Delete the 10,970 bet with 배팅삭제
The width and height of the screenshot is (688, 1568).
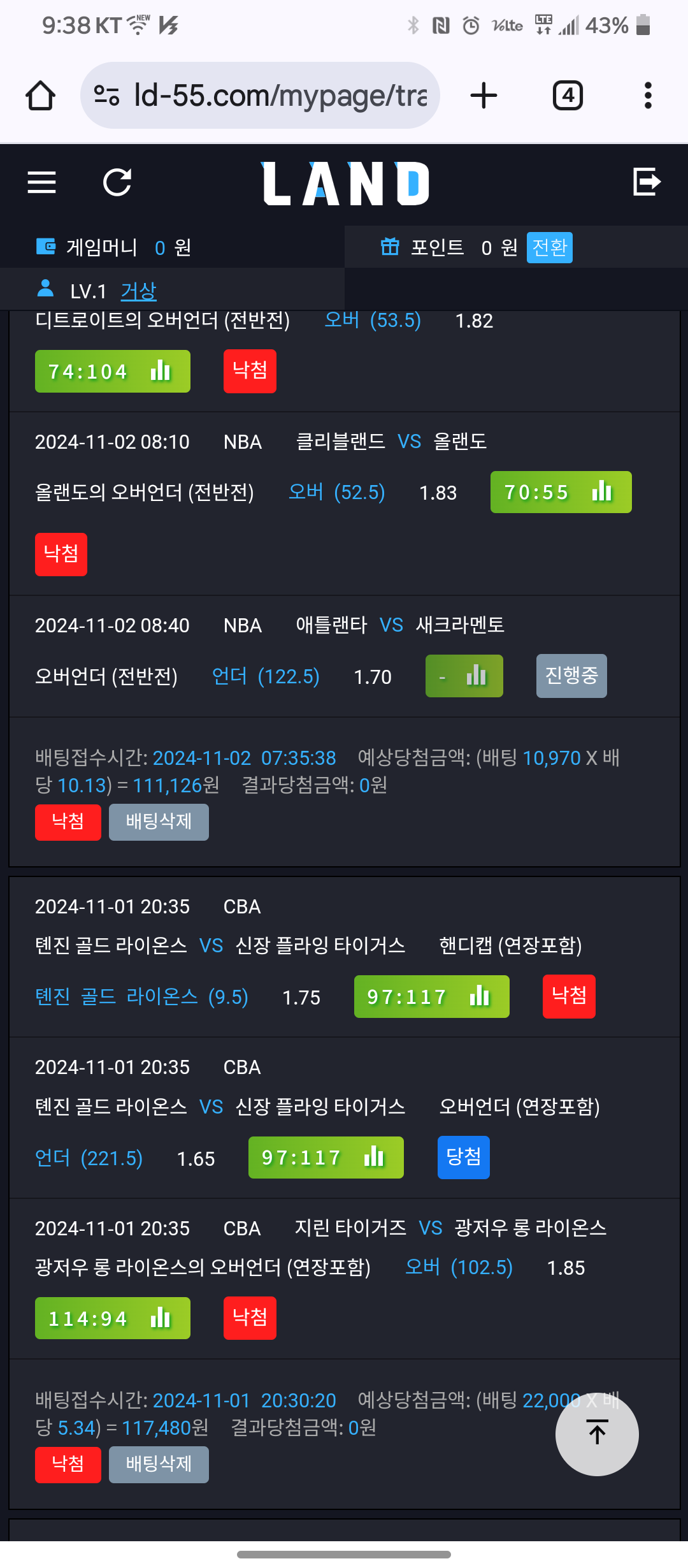159,822
